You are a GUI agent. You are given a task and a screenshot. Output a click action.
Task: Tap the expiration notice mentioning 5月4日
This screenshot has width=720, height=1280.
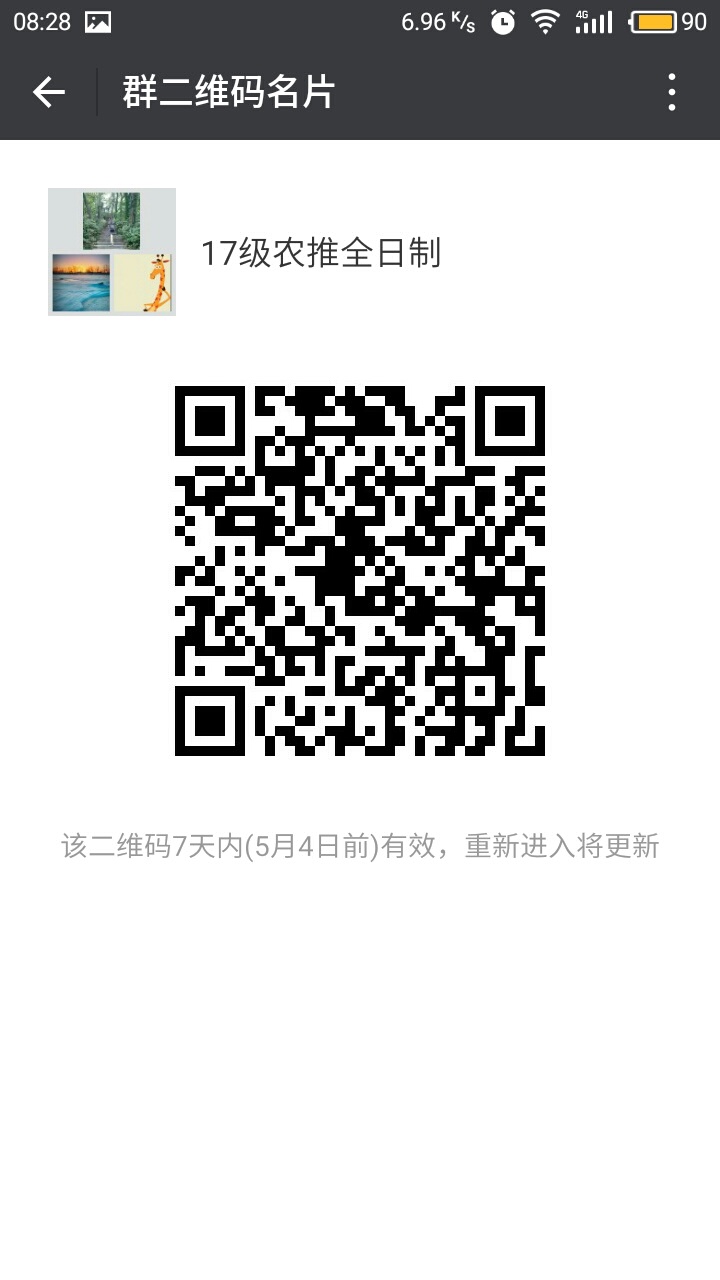[360, 846]
